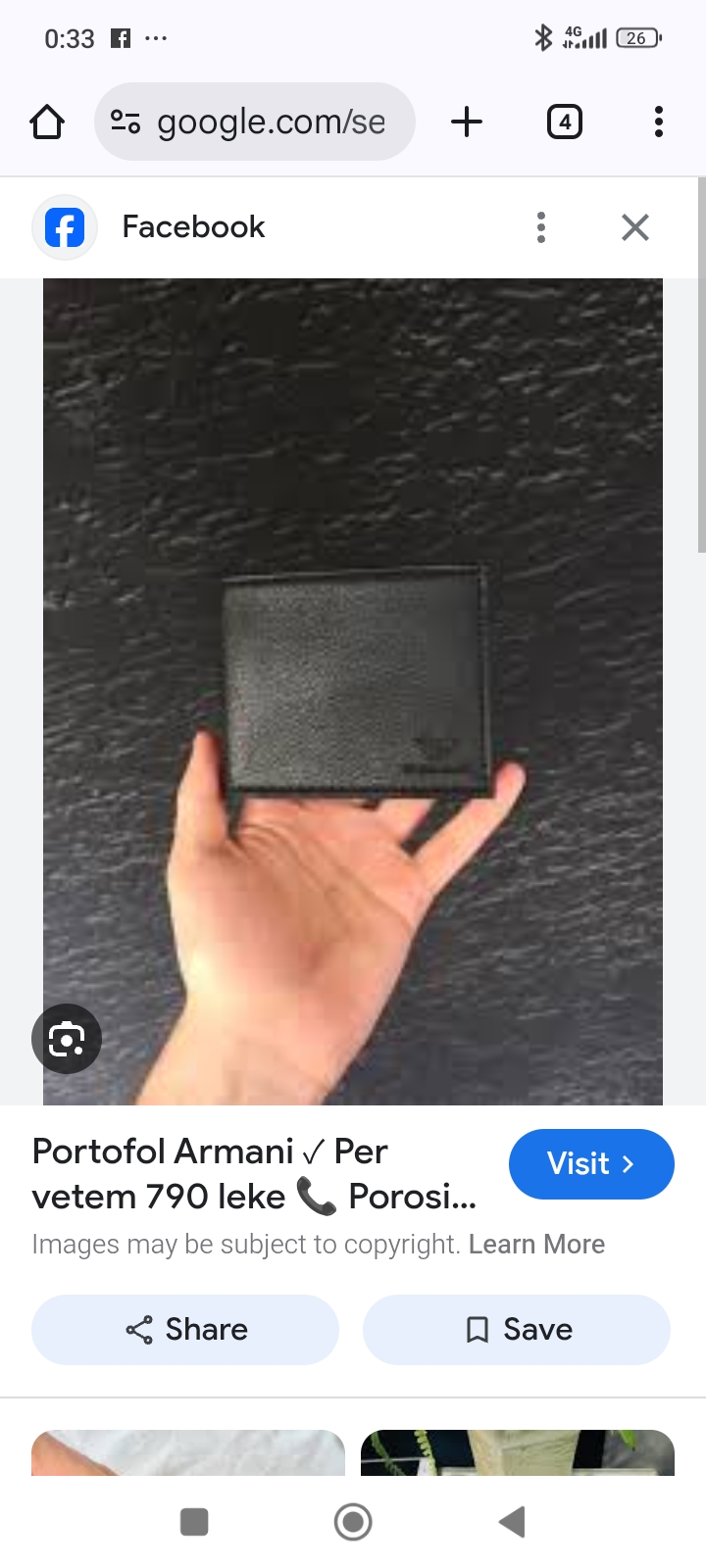
Task: Open a new browser tab
Action: 467,122
